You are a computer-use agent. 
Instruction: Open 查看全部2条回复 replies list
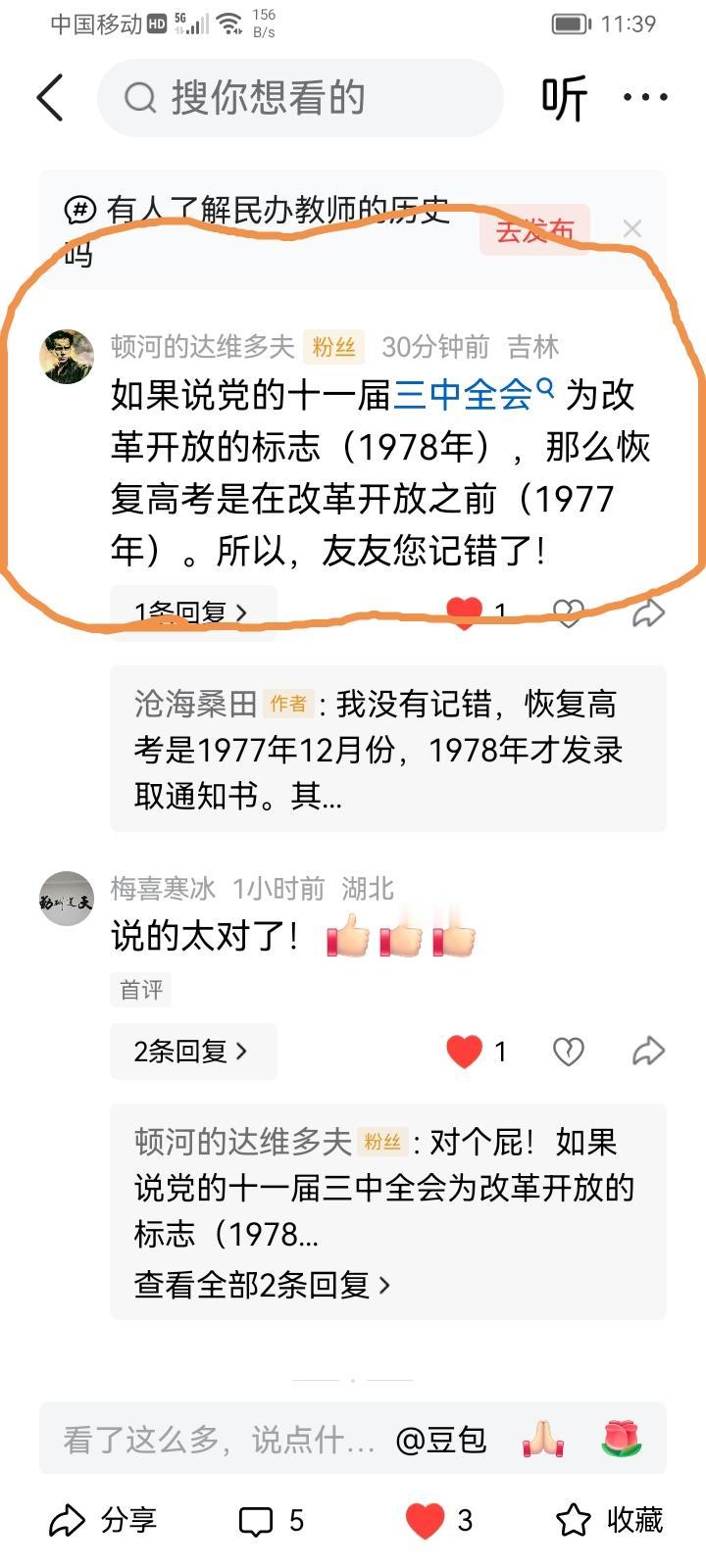(x=258, y=1285)
